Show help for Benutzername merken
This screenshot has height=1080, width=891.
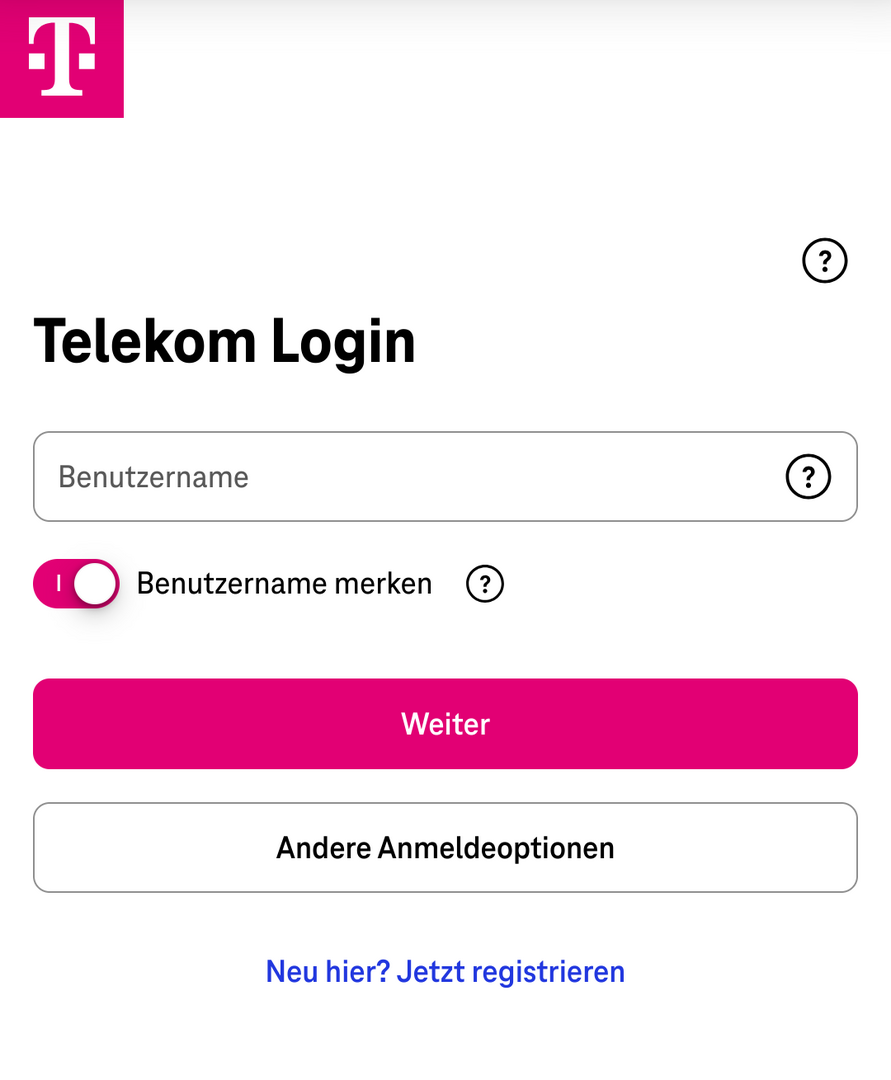(x=485, y=584)
